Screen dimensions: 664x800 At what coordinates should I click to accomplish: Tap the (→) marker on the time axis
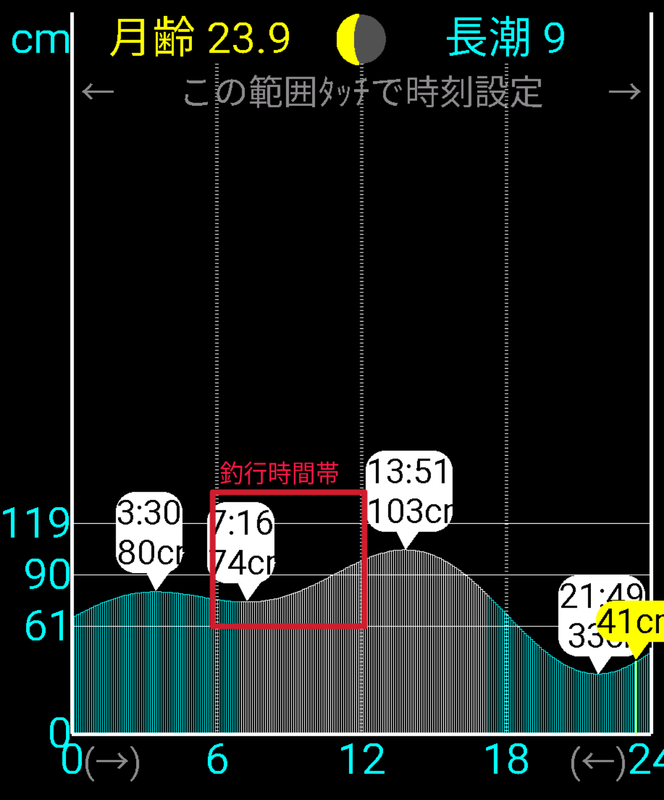pyautogui.click(x=113, y=763)
